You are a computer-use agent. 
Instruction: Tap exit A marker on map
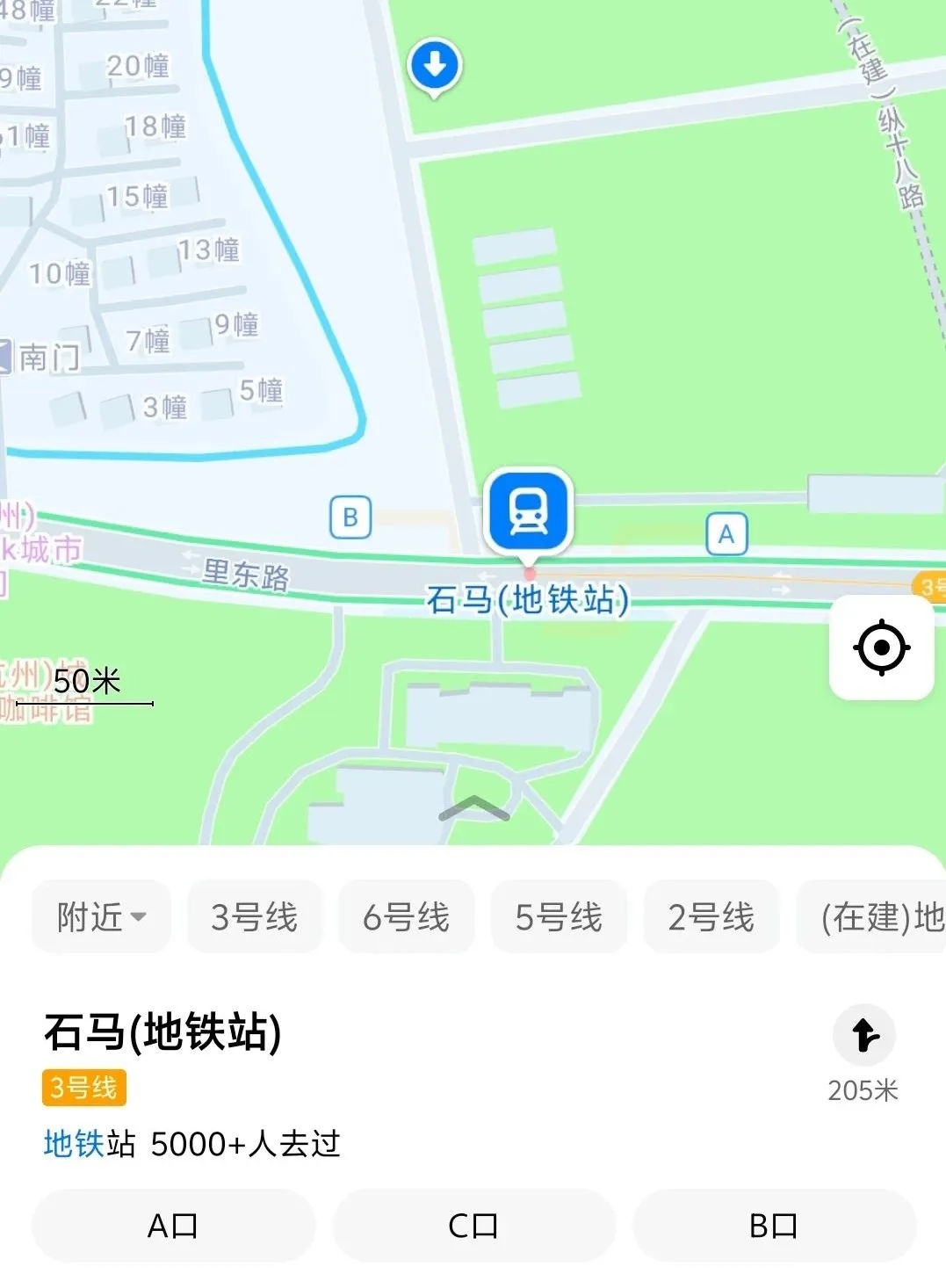(x=726, y=534)
